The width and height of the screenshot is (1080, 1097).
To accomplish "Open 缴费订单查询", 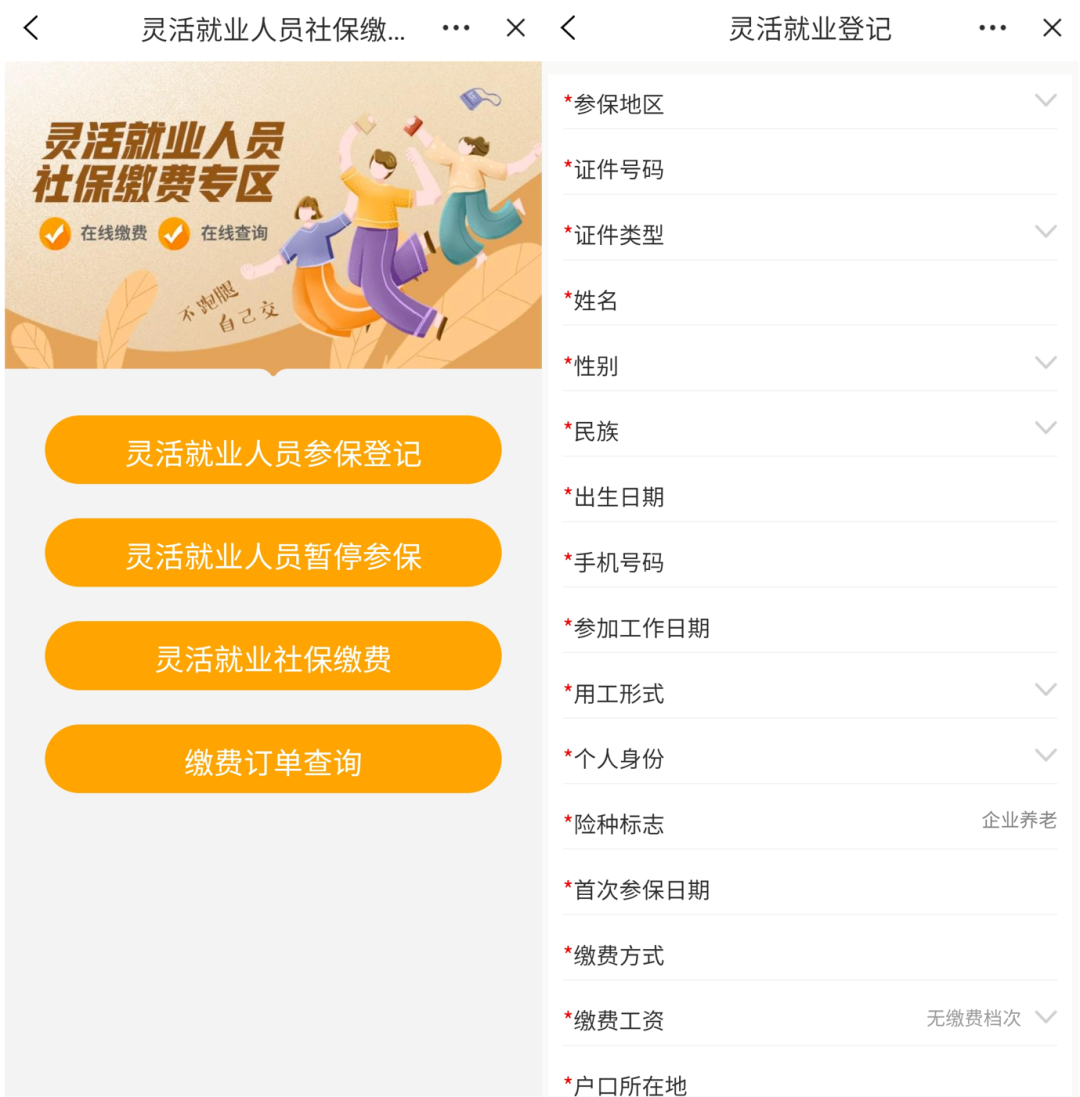I will click(273, 761).
